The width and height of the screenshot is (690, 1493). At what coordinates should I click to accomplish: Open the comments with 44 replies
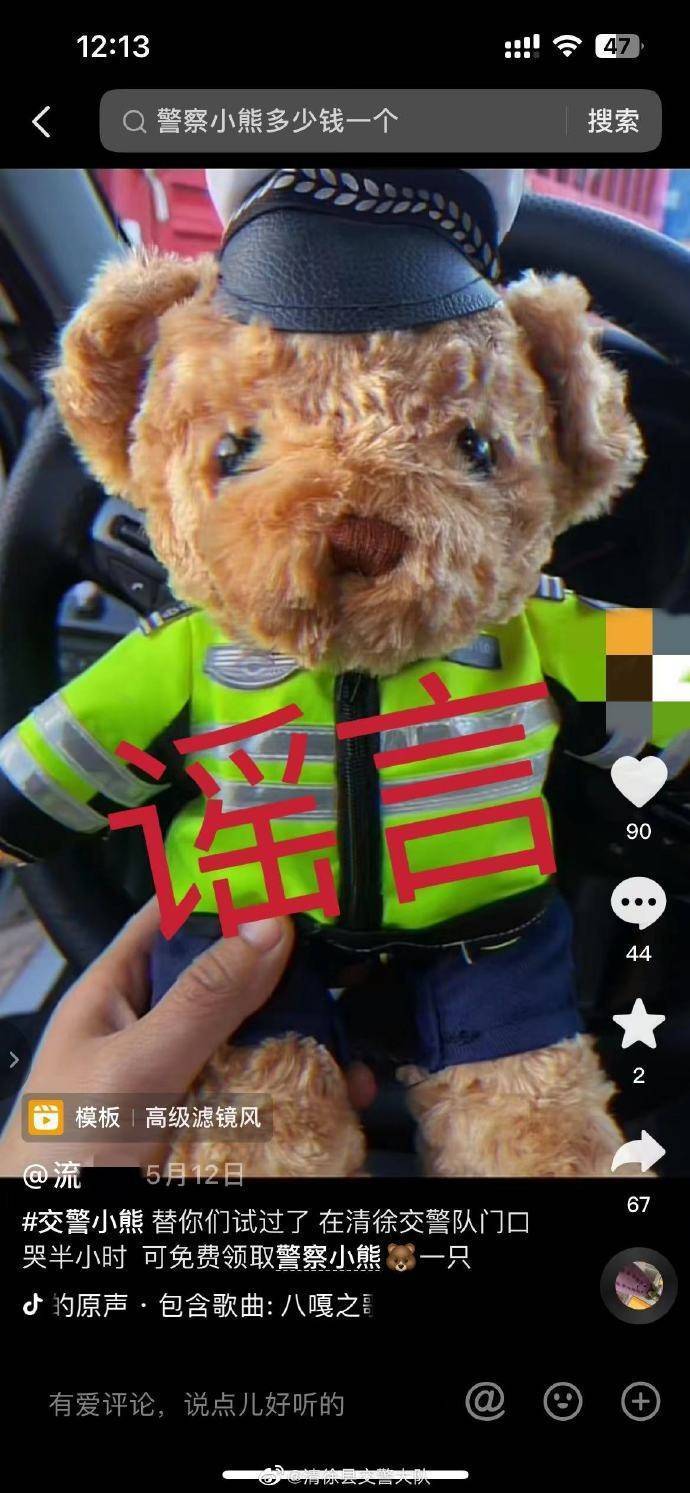tap(638, 904)
